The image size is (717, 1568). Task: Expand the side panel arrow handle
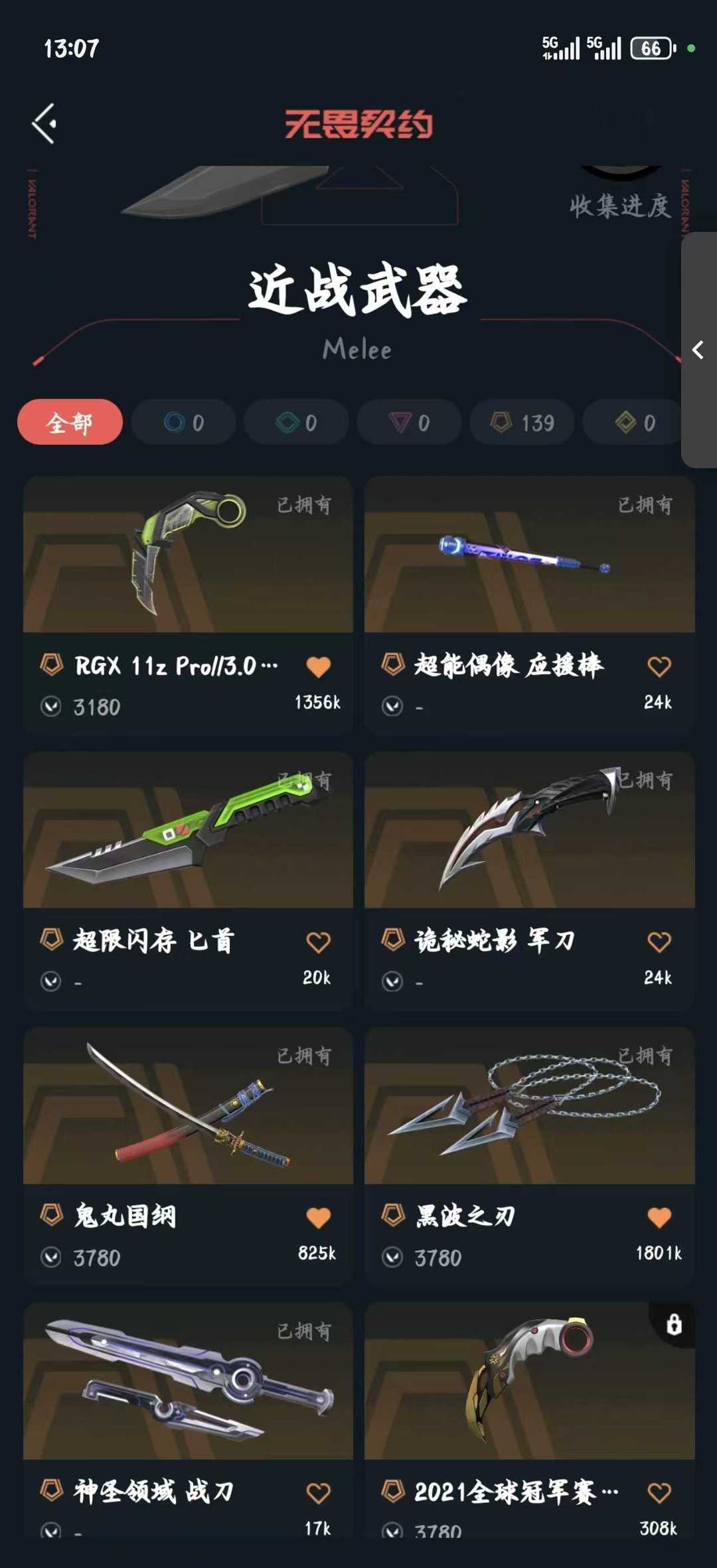[x=698, y=350]
